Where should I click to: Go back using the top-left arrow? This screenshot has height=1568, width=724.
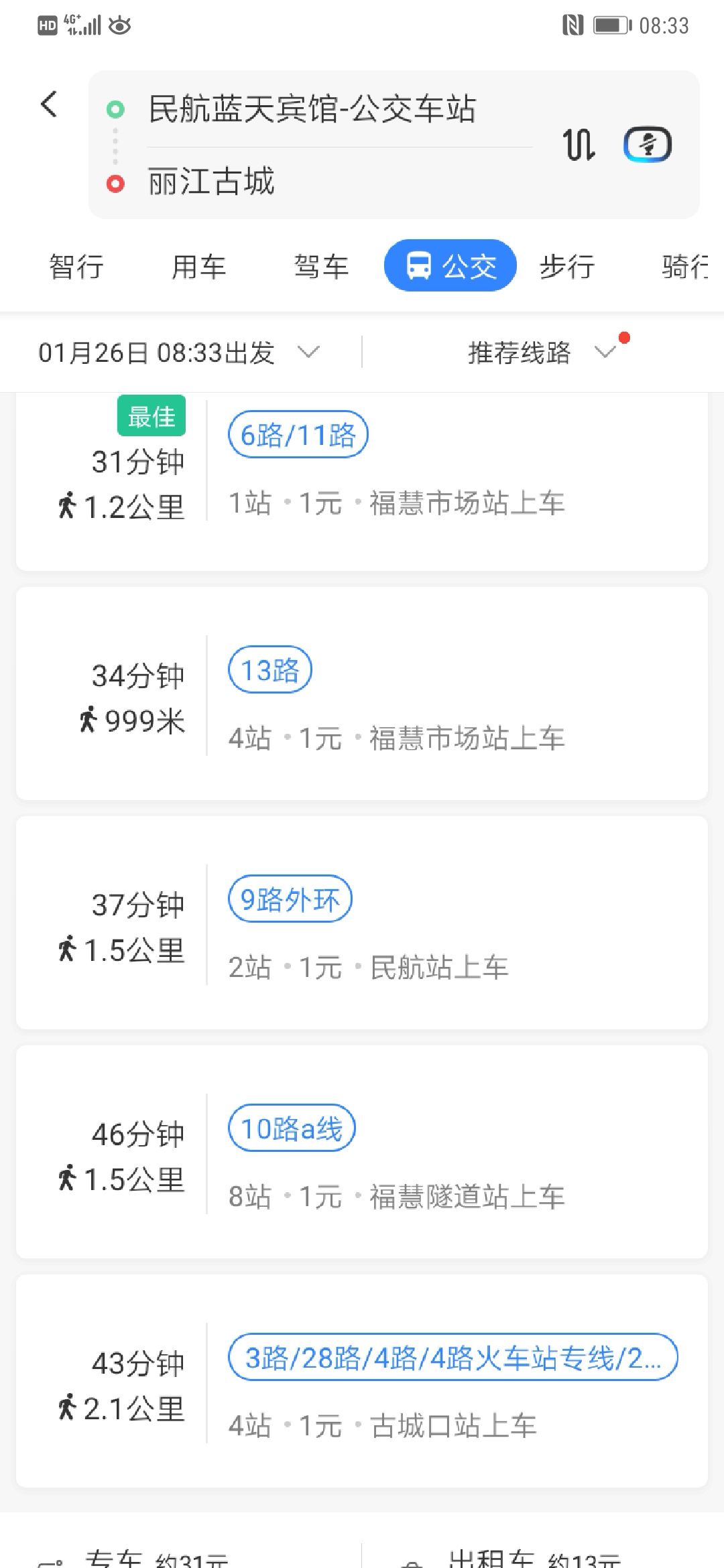(x=49, y=105)
